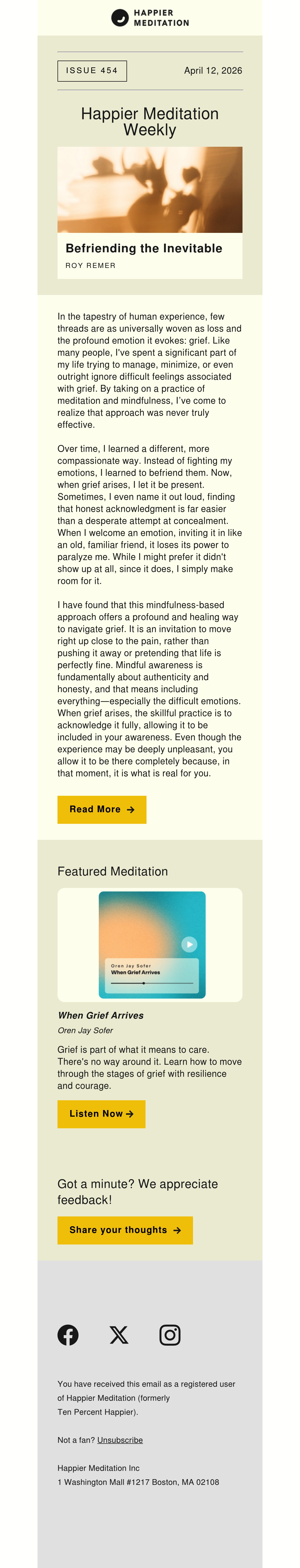Screen dimensions: 300x1568
Task: Tap the Unsubscribe link
Action: pos(120,1440)
